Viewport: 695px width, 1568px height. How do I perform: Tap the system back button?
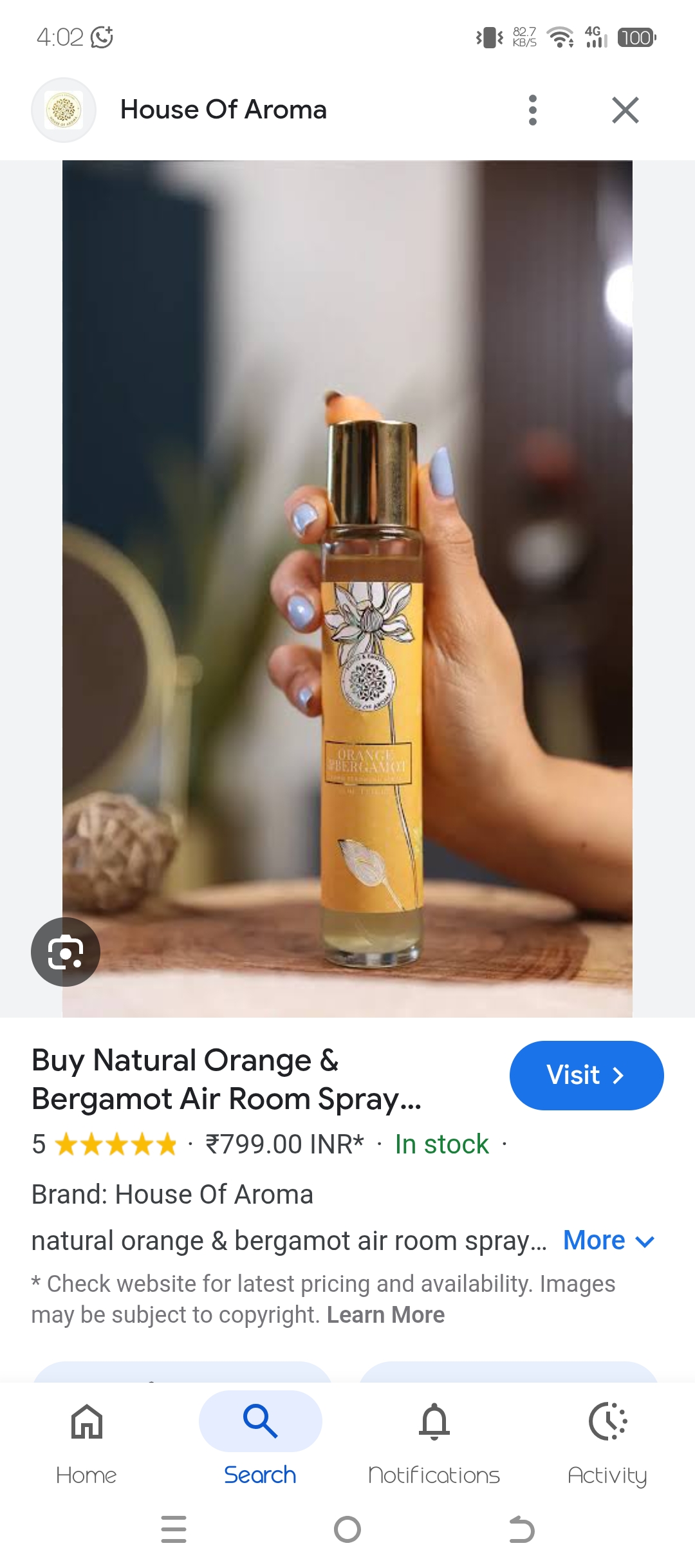tap(521, 1529)
